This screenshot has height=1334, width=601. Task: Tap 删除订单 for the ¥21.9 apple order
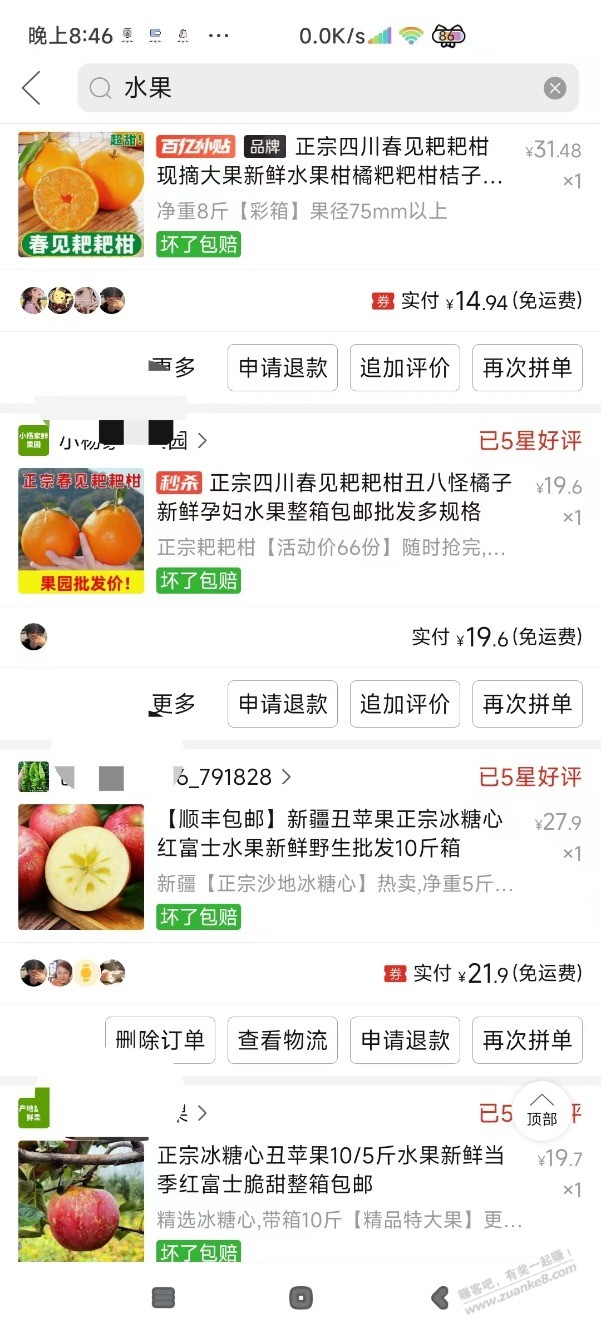click(160, 1040)
